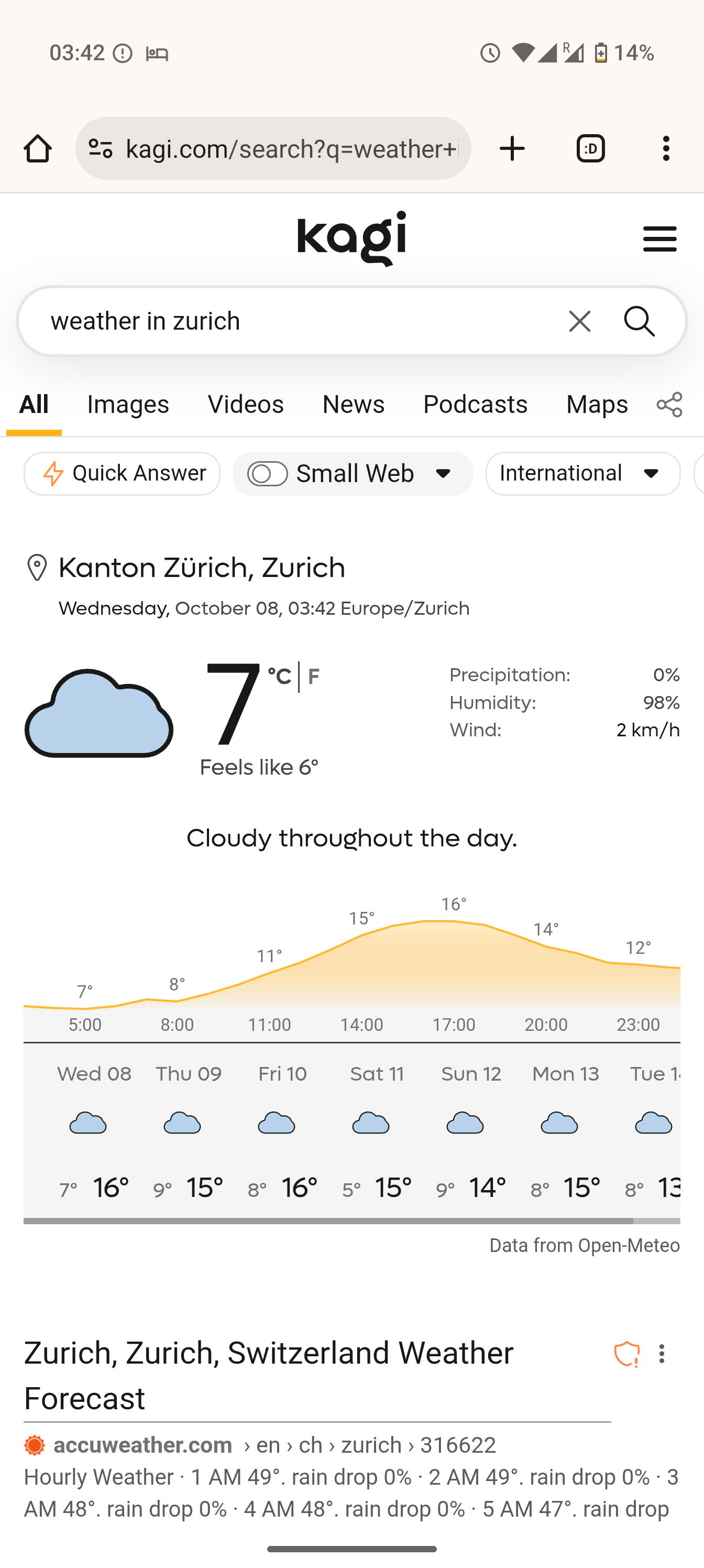704x1568 pixels.
Task: Open the Kagi hamburger menu
Action: [x=659, y=238]
